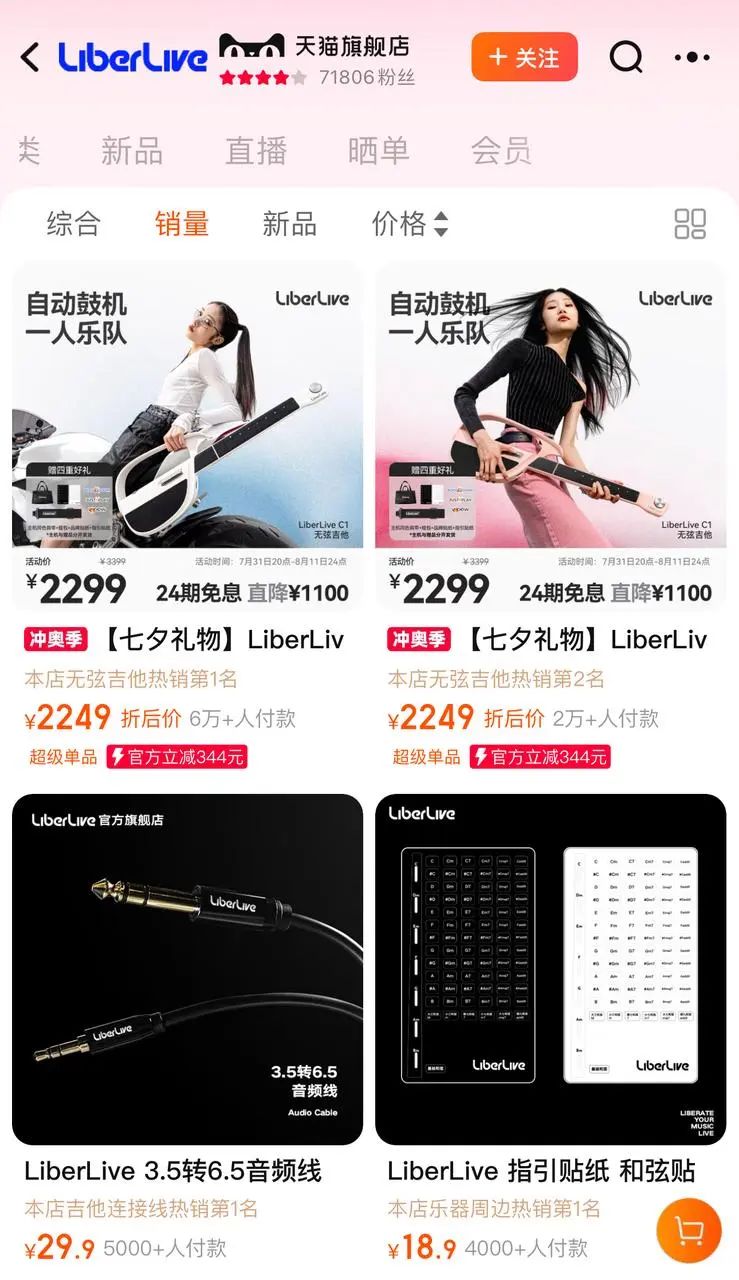Open search with the magnifier icon
This screenshot has width=739, height=1280.
(626, 58)
